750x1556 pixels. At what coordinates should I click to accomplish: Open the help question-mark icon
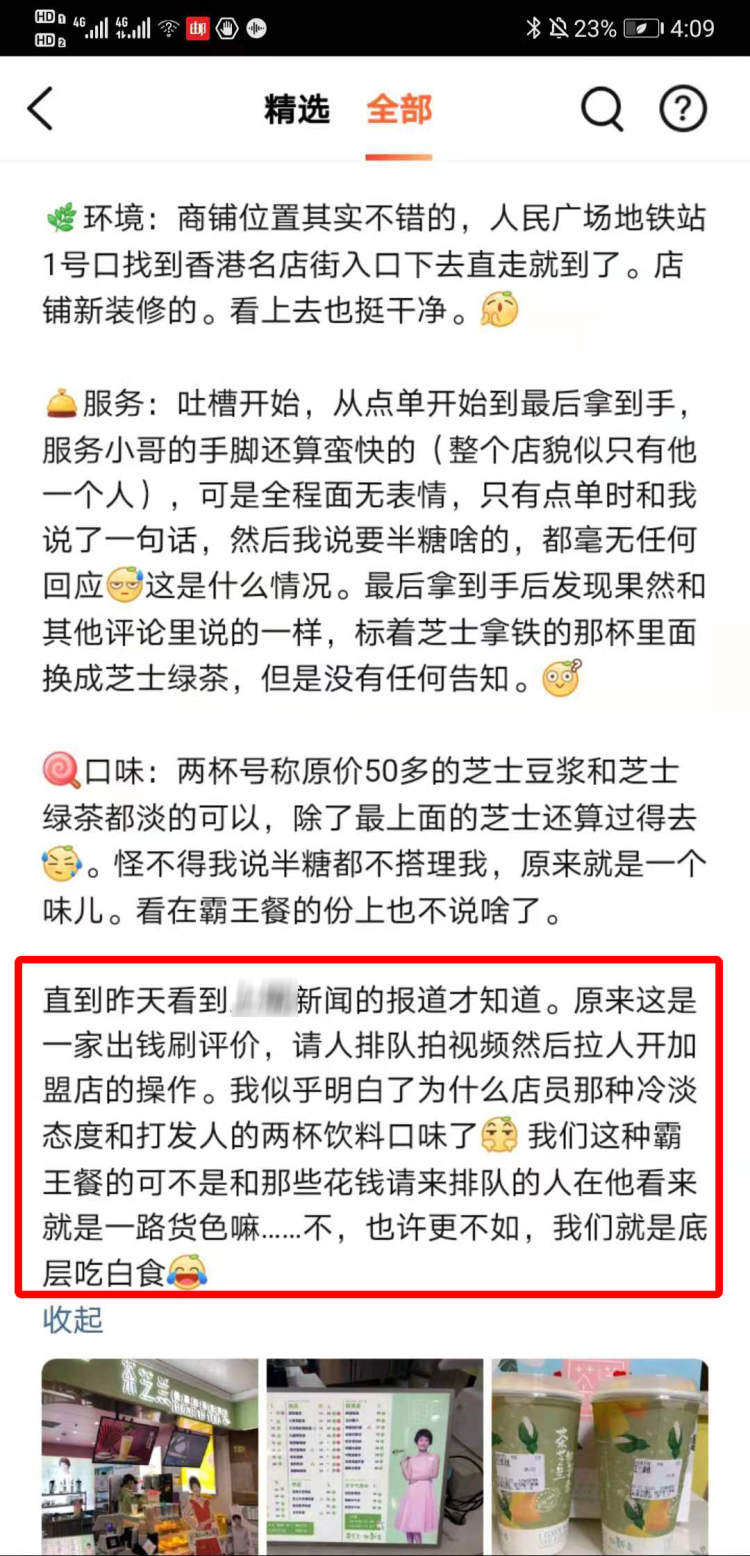(x=683, y=109)
